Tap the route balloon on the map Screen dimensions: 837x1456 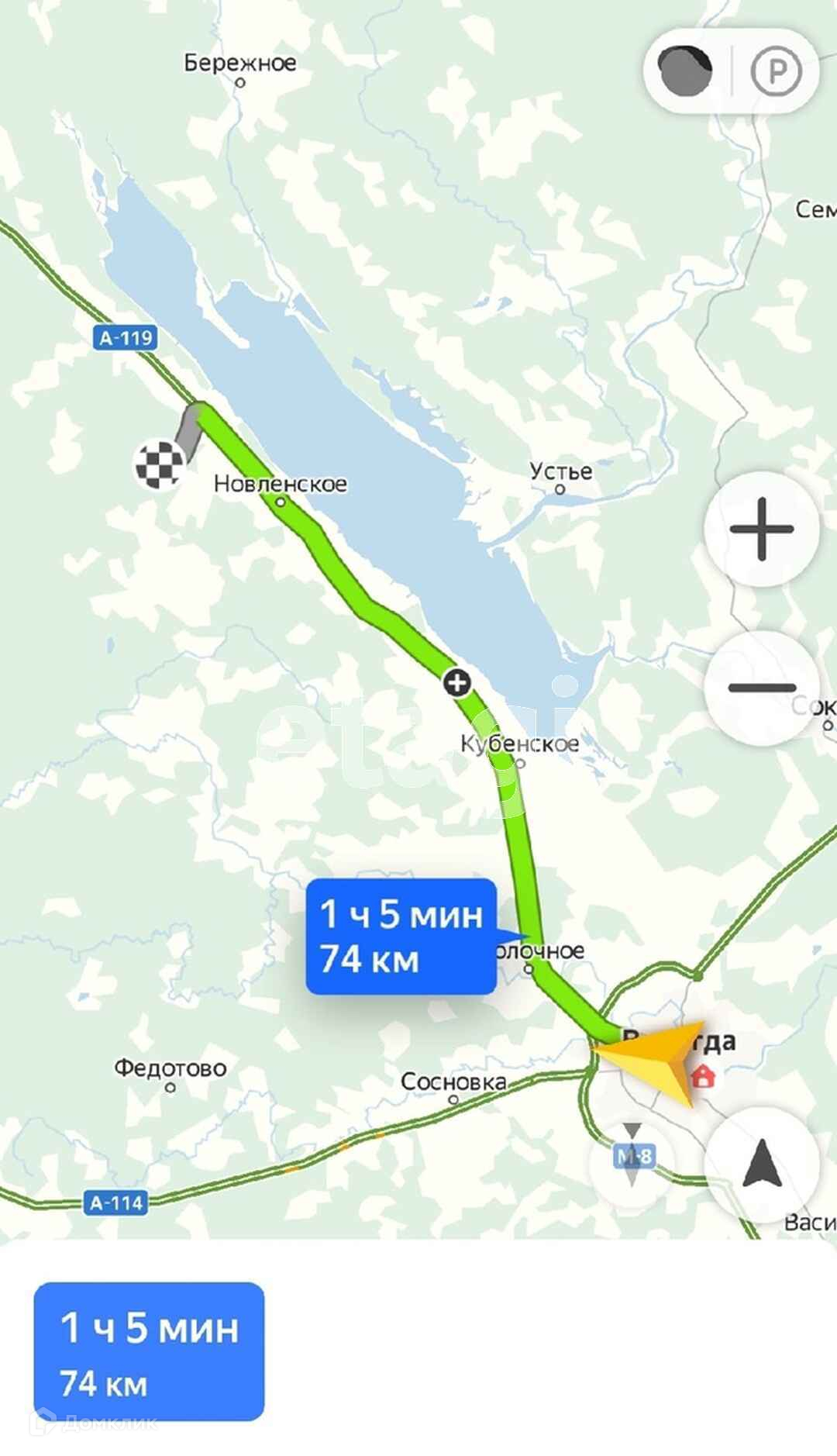pyautogui.click(x=401, y=937)
